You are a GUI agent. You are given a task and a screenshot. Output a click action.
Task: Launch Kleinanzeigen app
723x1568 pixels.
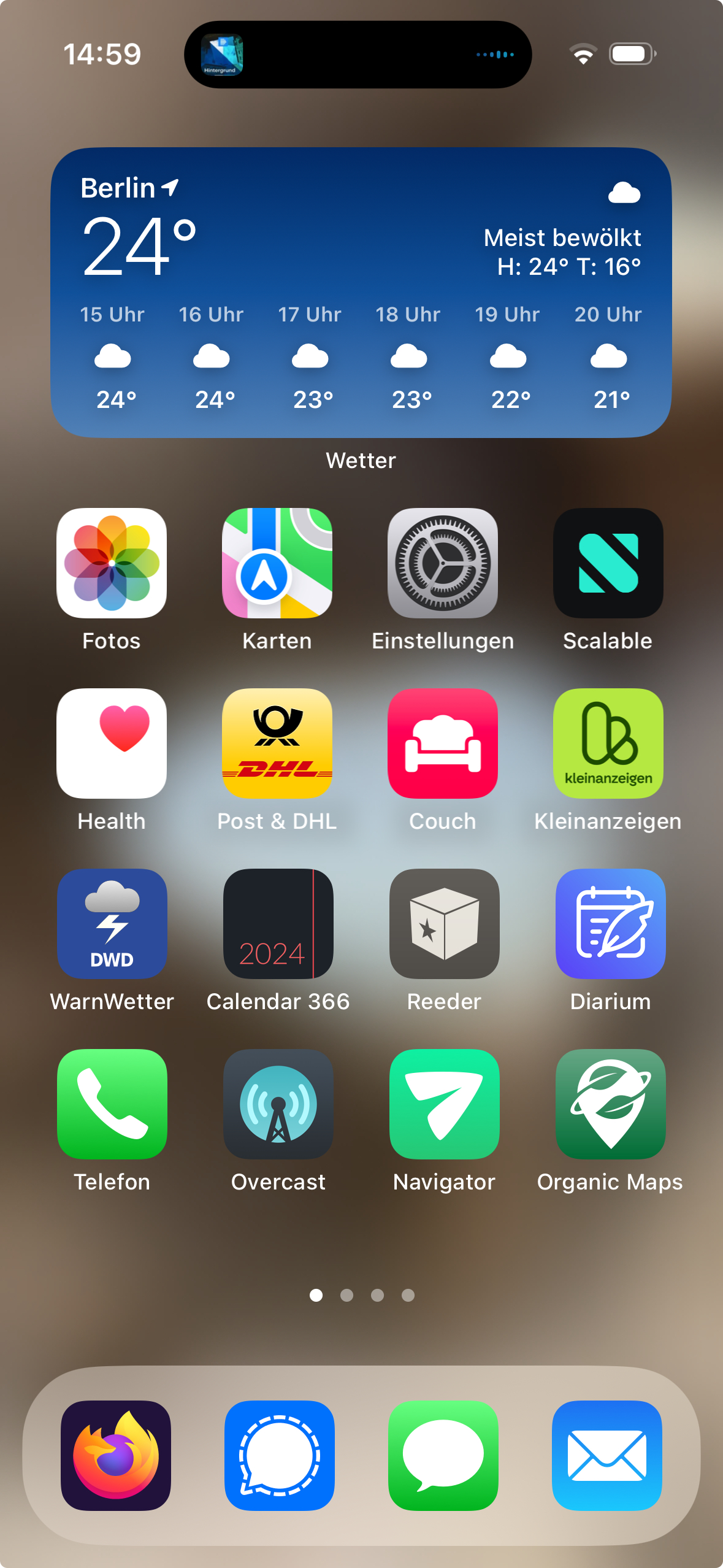pos(608,744)
